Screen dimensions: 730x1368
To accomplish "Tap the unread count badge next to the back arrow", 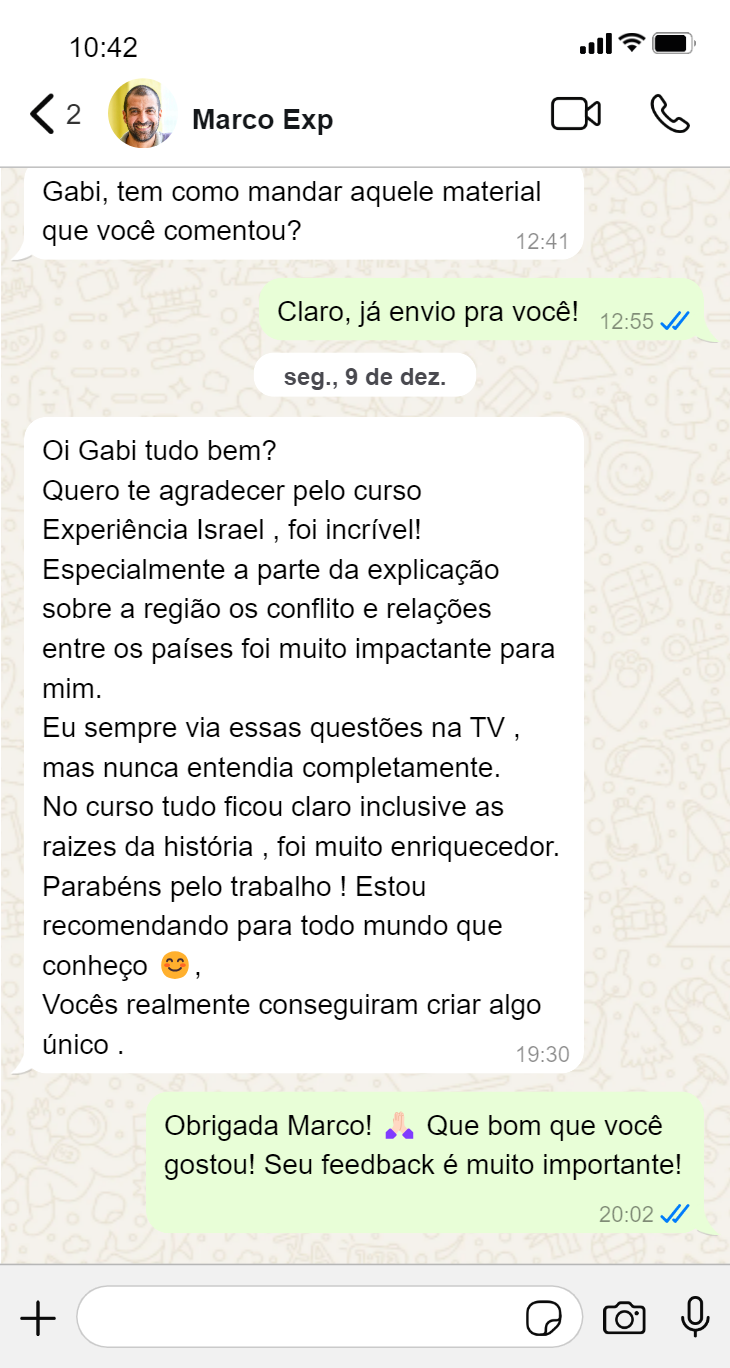I will point(75,115).
